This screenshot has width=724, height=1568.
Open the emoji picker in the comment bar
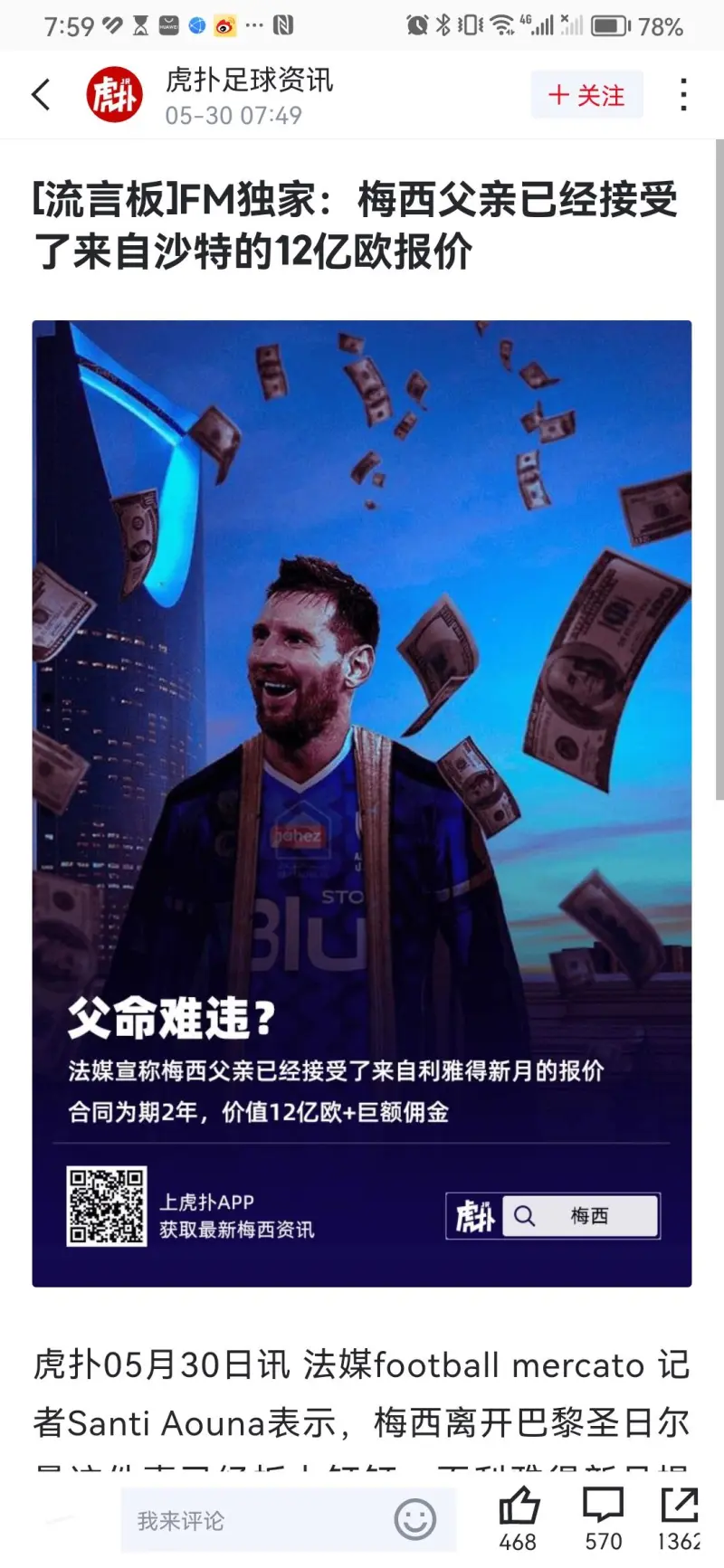click(415, 1519)
